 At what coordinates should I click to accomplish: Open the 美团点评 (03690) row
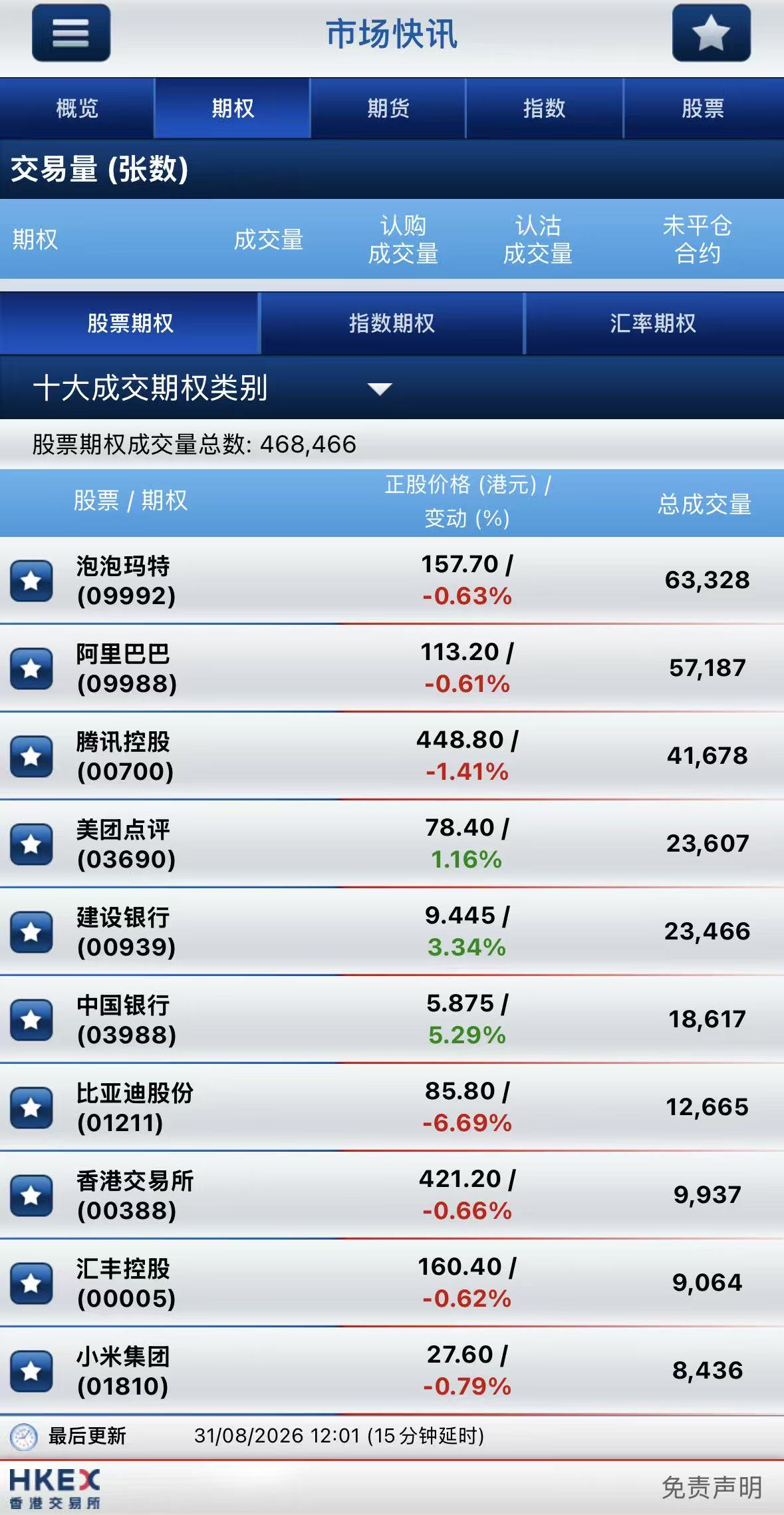[392, 844]
